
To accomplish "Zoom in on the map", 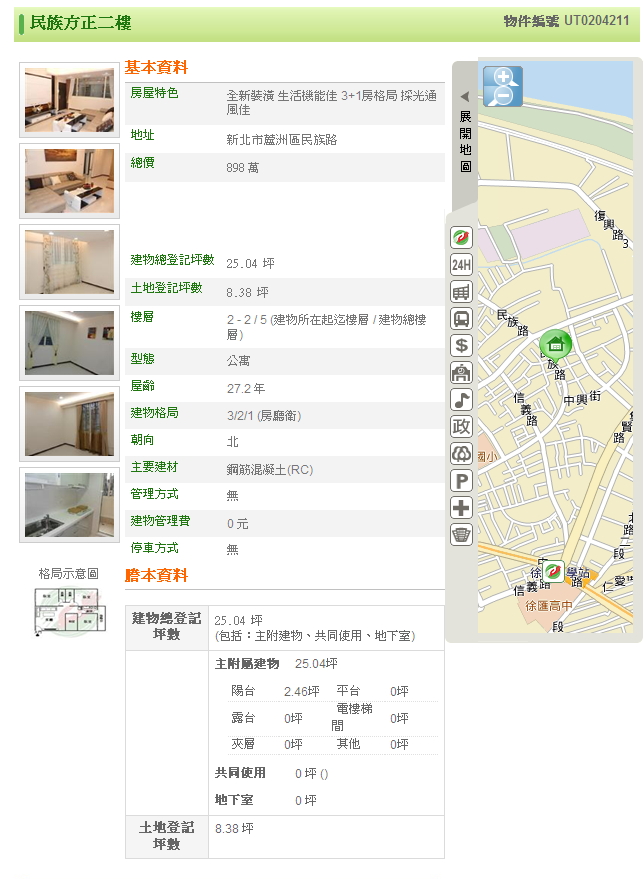I will (x=502, y=77).
